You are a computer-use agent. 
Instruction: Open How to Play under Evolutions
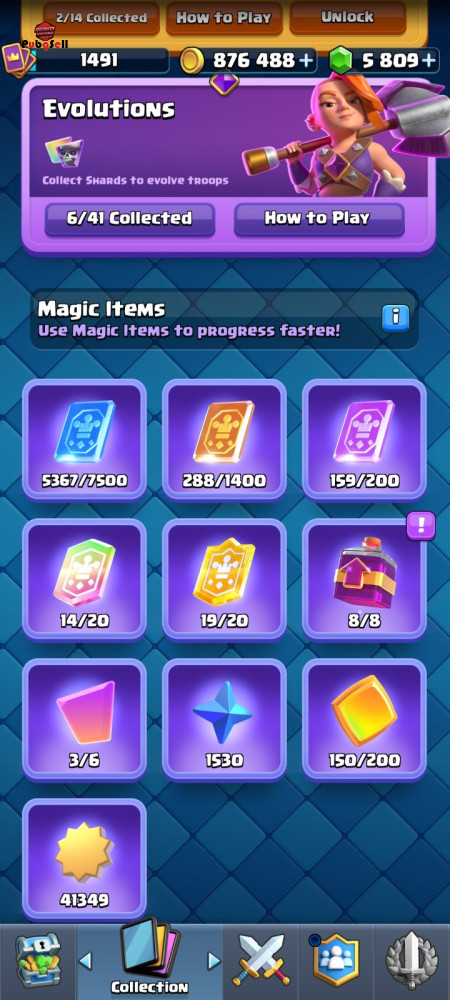(x=319, y=219)
